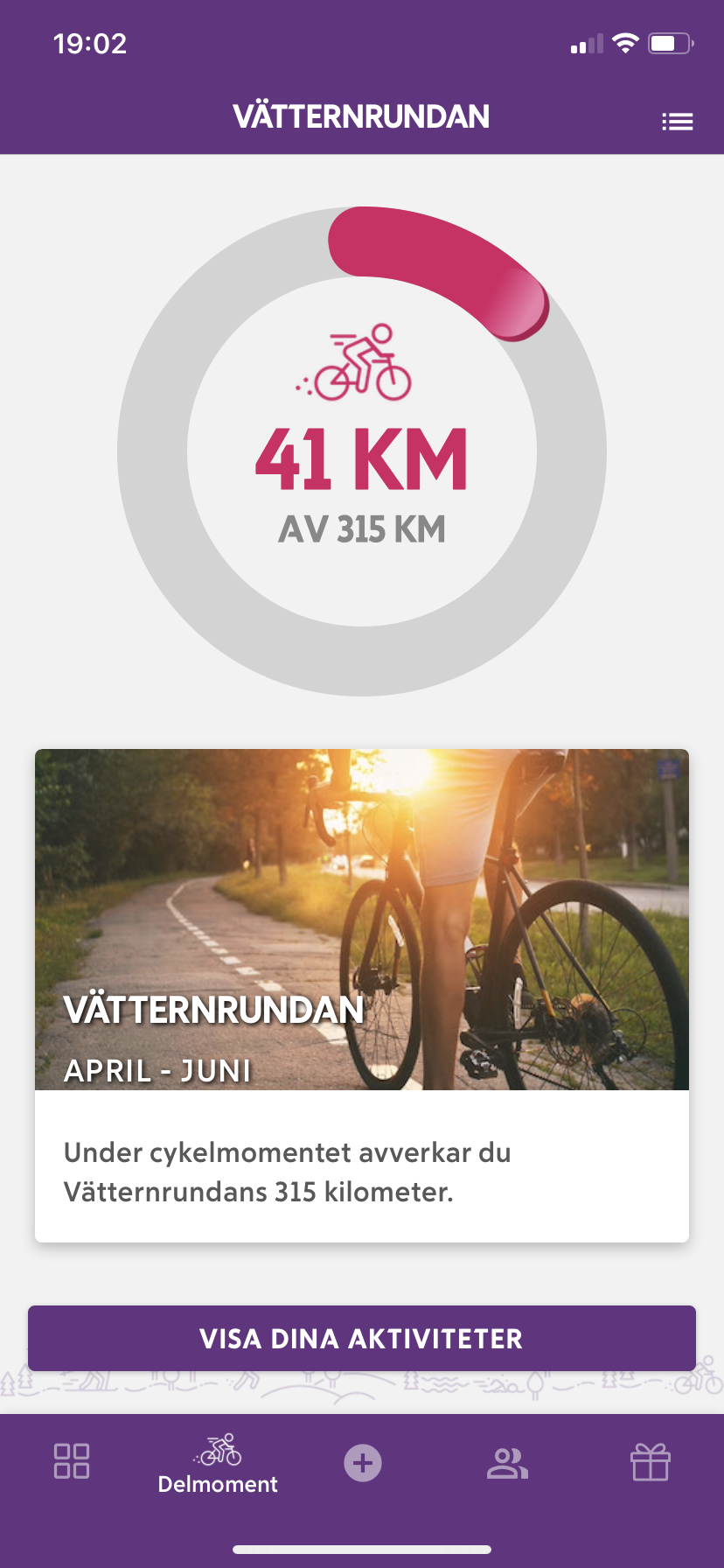Tap the Visa dina aktiviteter button

point(362,1338)
